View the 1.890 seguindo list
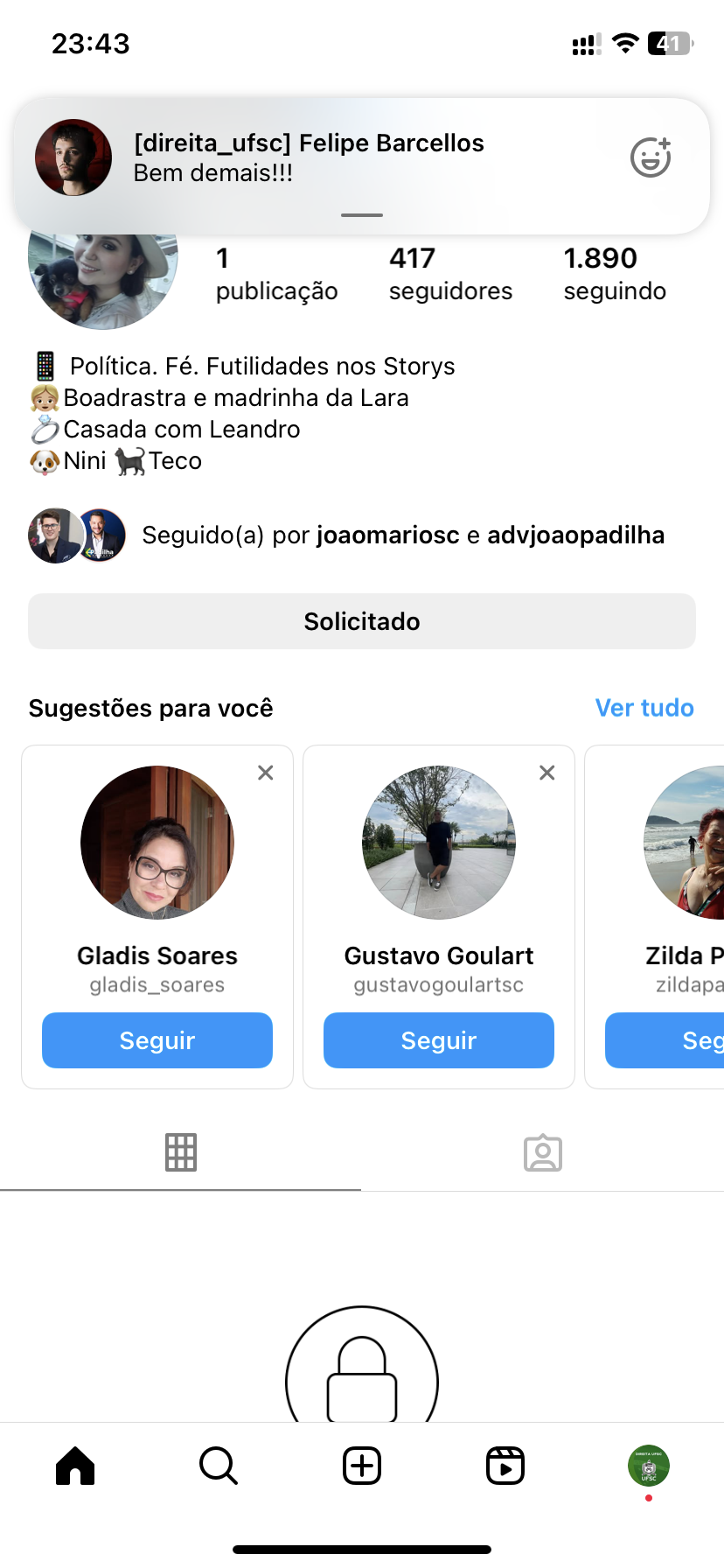The width and height of the screenshot is (724, 1568). tap(615, 273)
